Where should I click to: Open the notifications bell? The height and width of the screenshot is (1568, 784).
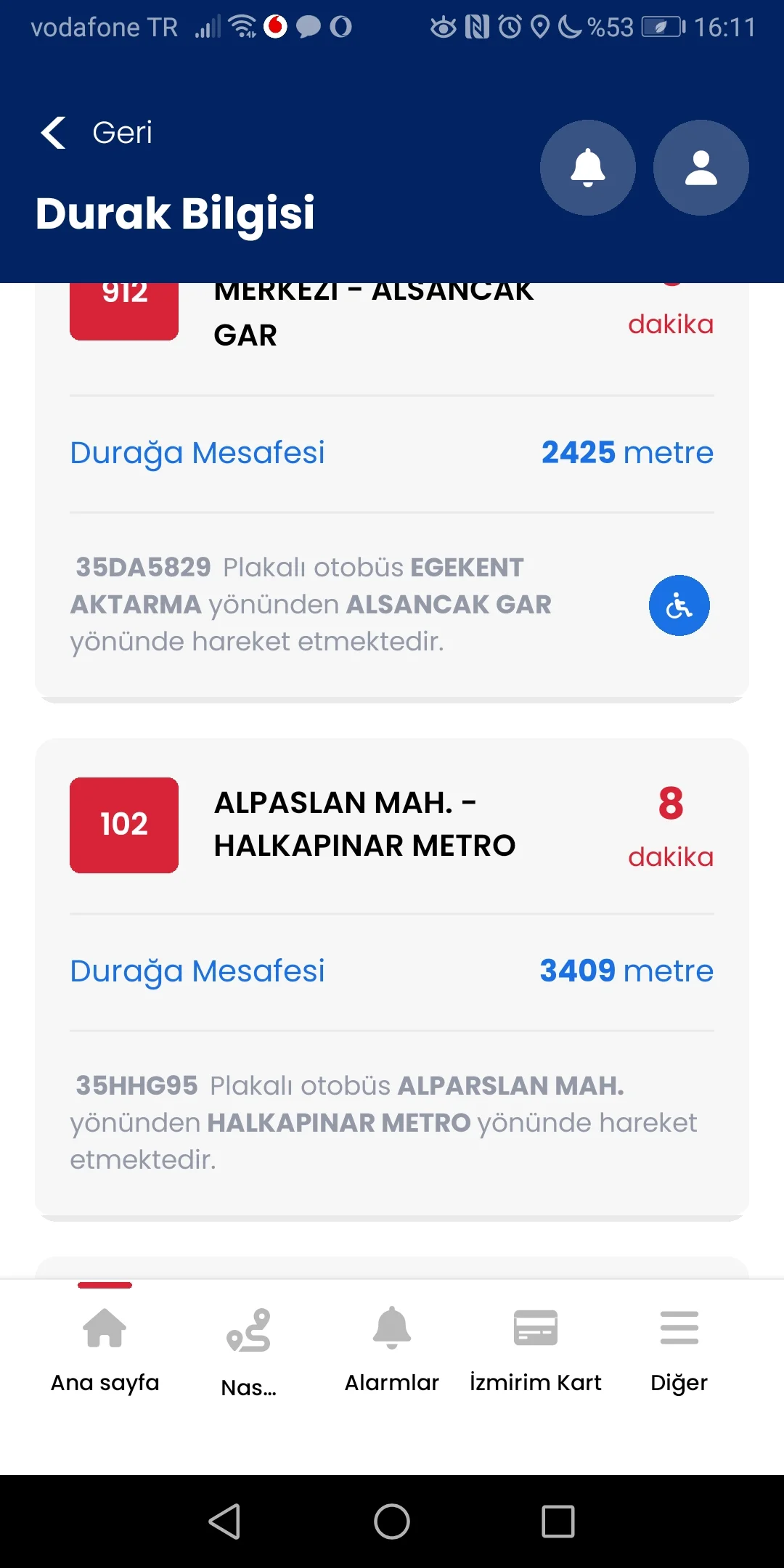point(588,168)
